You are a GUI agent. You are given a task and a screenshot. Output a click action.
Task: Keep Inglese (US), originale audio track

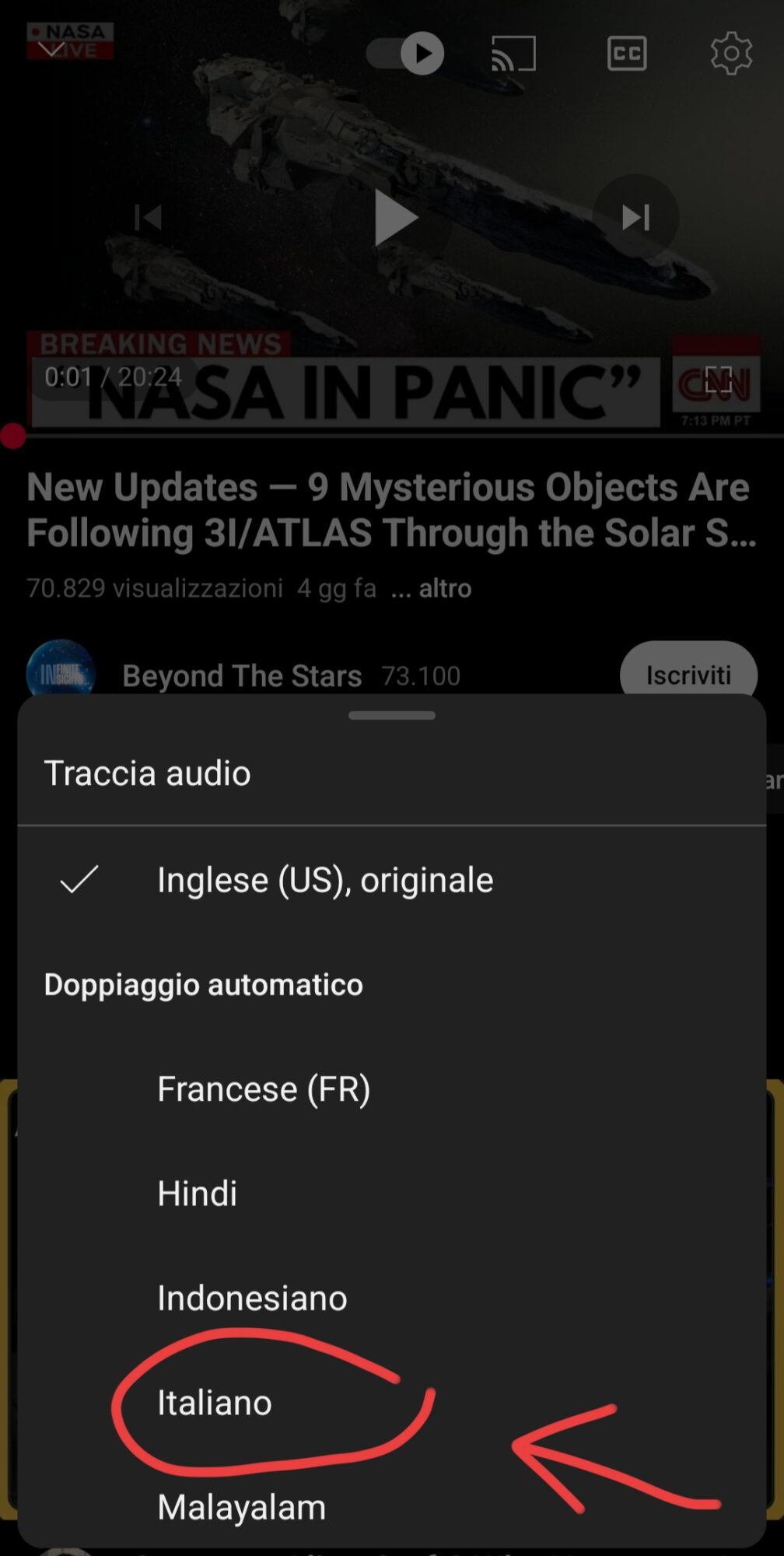[324, 880]
